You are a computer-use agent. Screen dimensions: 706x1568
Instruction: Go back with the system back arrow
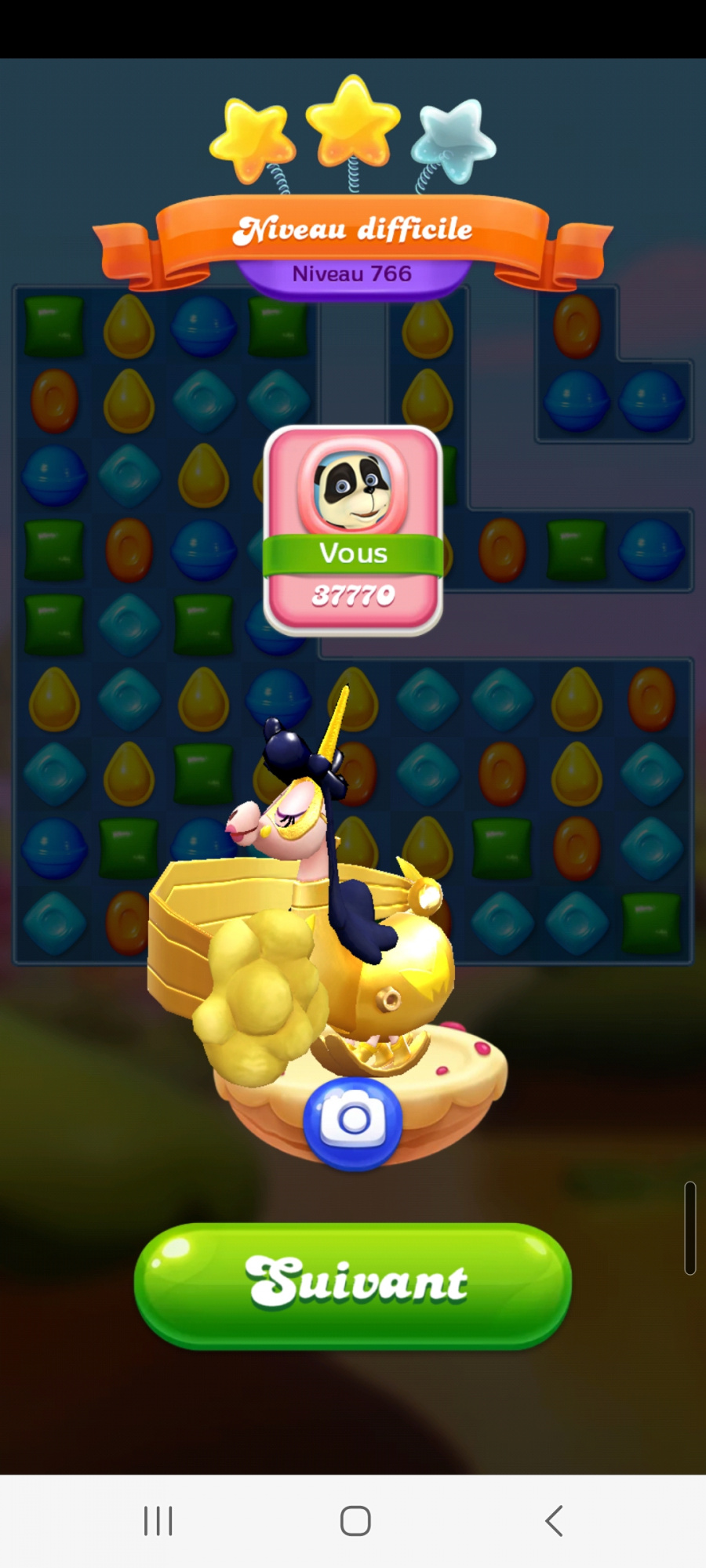point(554,1521)
